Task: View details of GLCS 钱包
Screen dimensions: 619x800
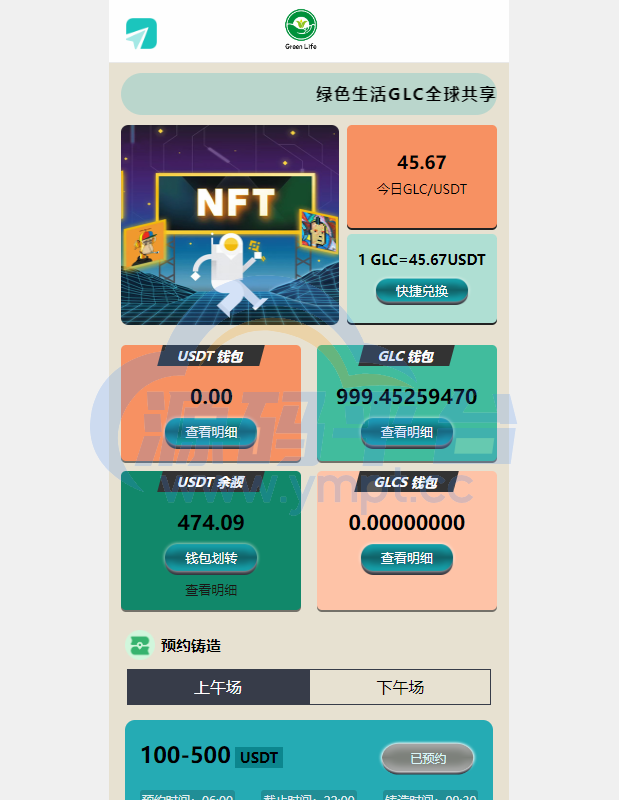Action: tap(407, 558)
